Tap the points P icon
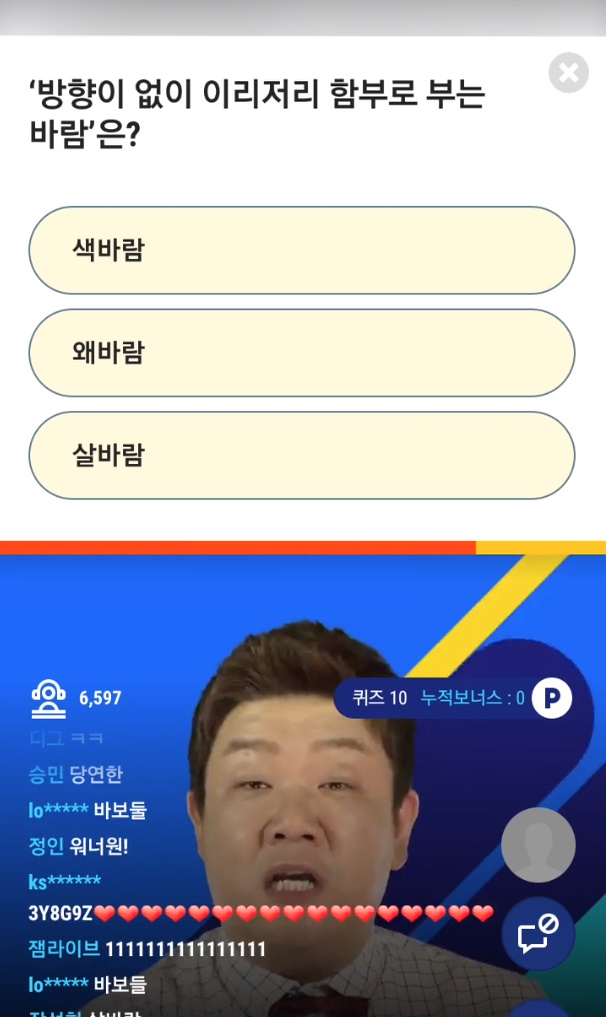Viewport: 606px width, 1017px height. pyautogui.click(x=551, y=697)
